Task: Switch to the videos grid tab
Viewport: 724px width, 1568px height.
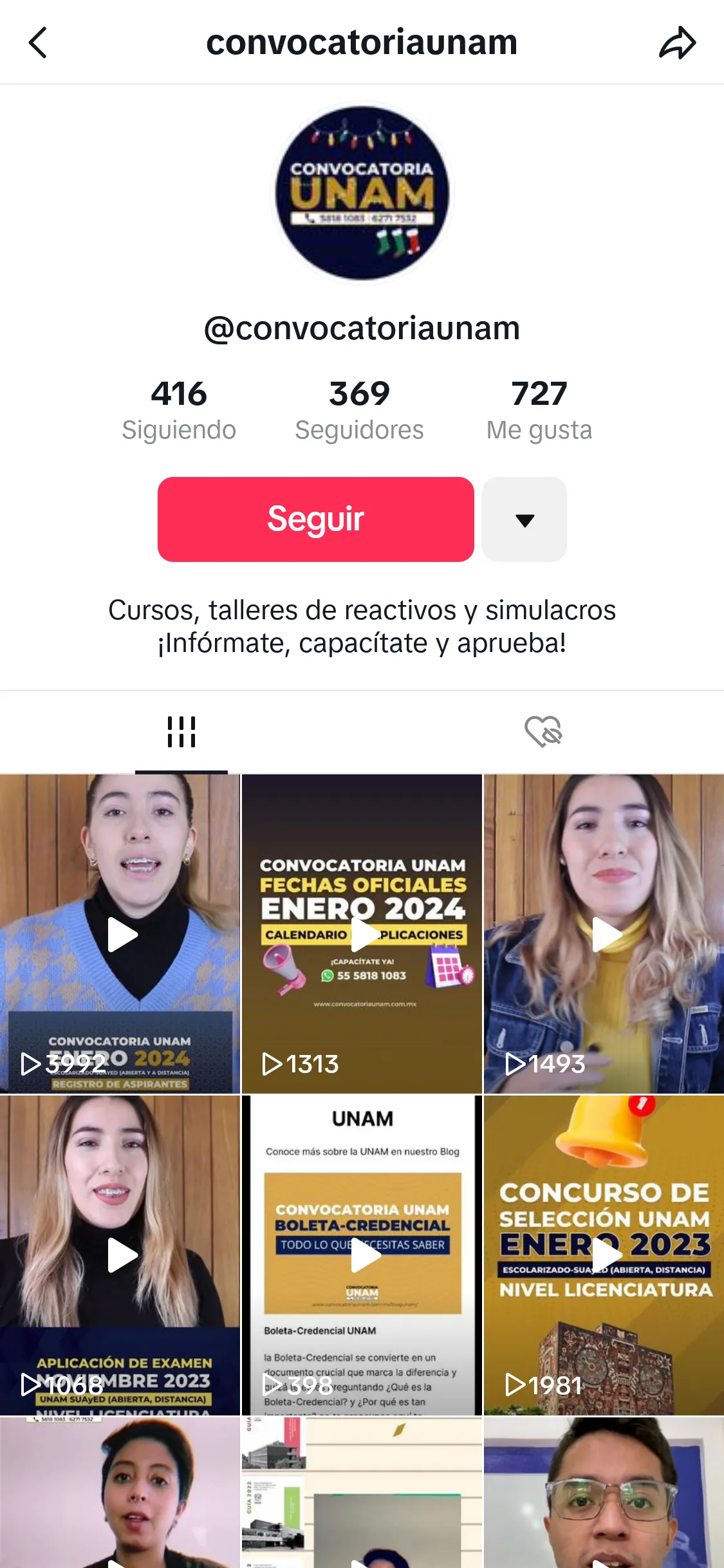Action: [181, 732]
